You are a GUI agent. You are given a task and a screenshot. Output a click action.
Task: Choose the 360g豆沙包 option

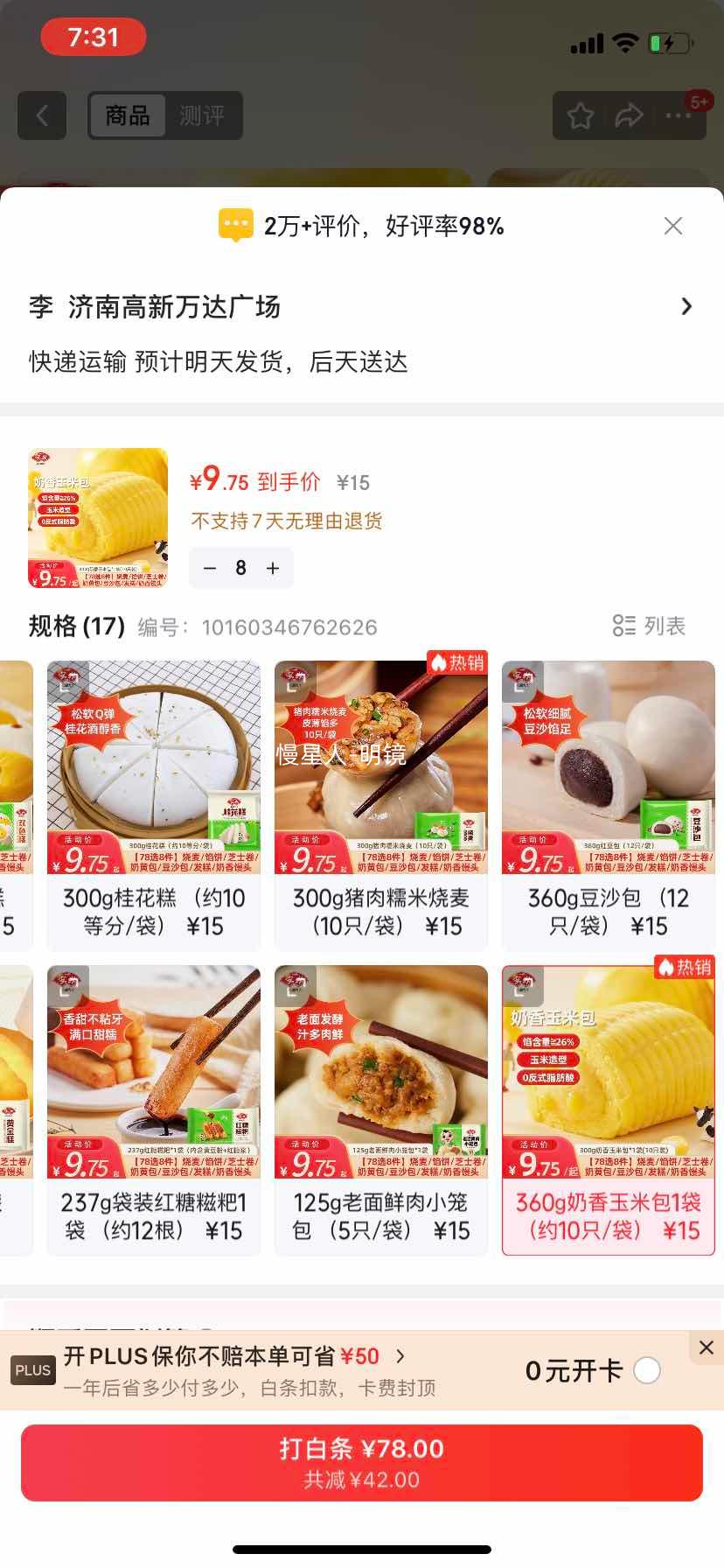coord(609,805)
